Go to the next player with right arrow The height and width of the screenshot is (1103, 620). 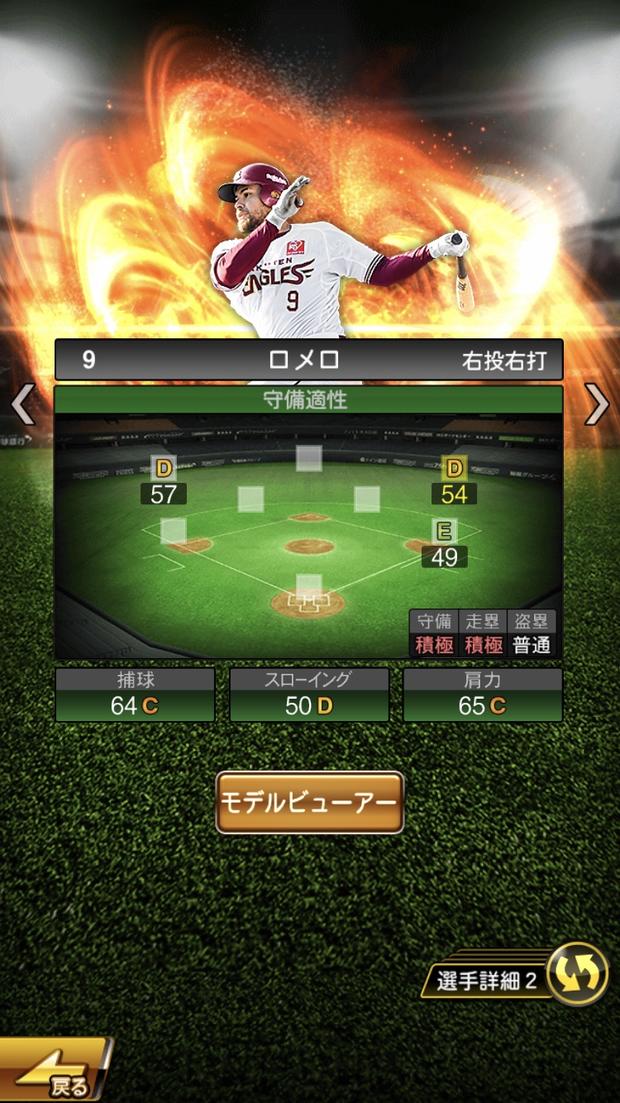pos(597,405)
